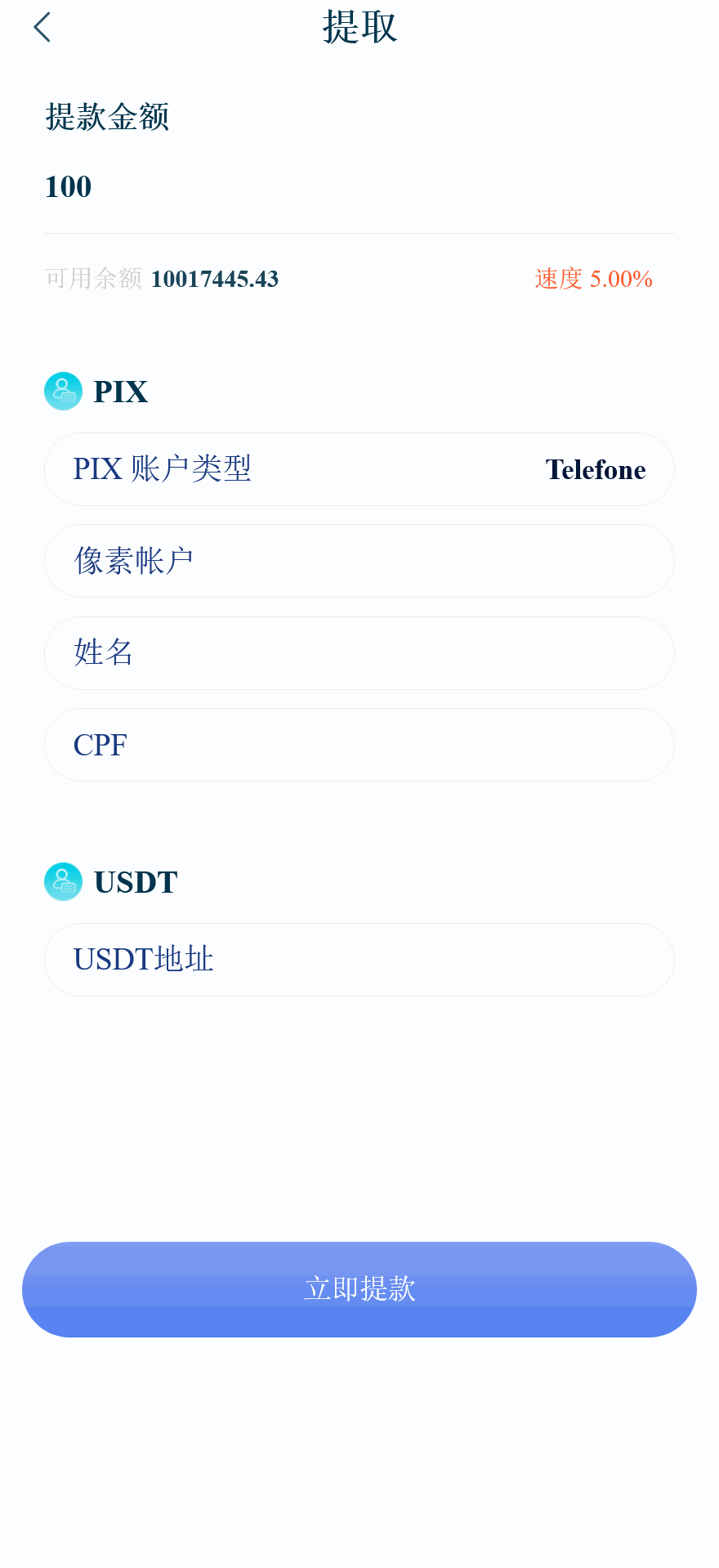Expand the PIX account type field
Viewport: 719px width, 1568px height.
(x=359, y=469)
